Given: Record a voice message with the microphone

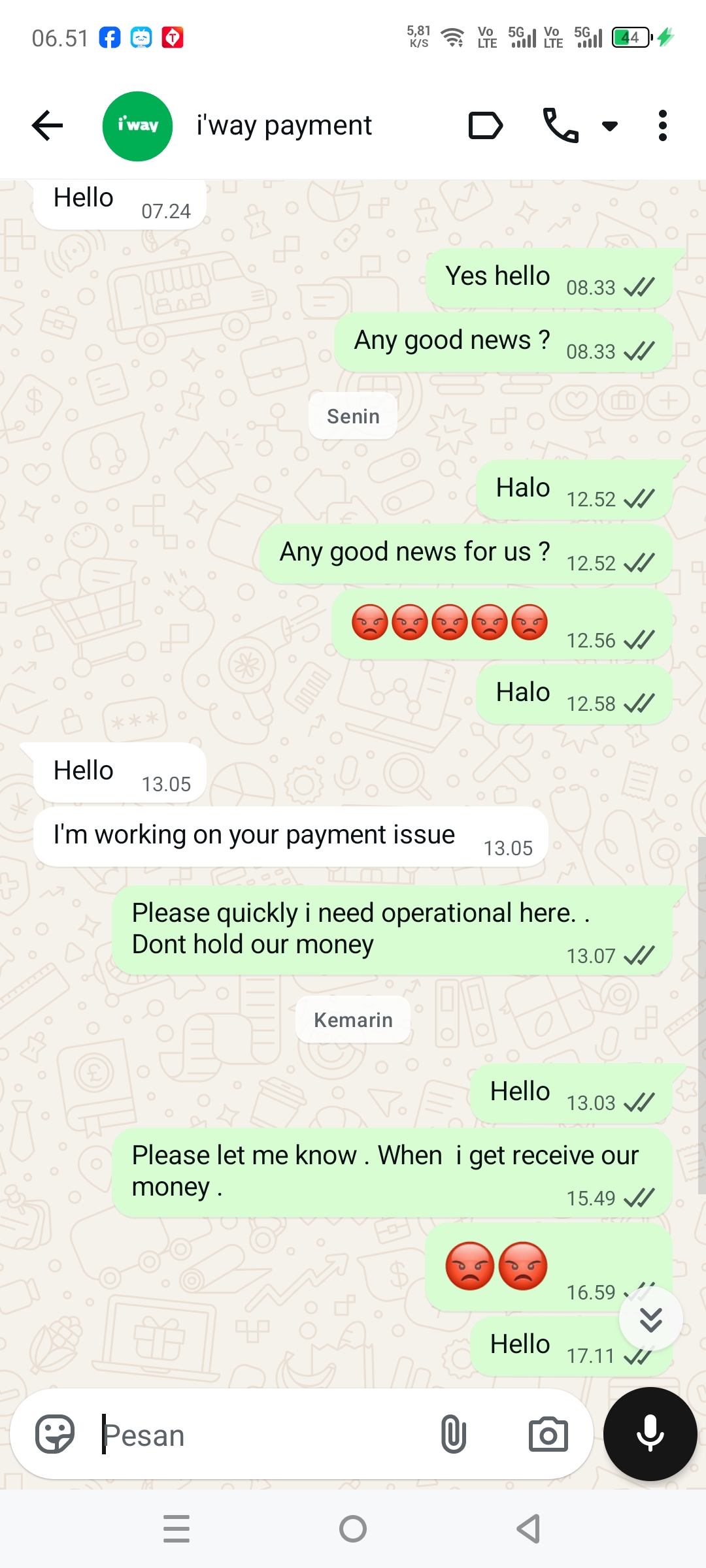Looking at the screenshot, I should [650, 1433].
